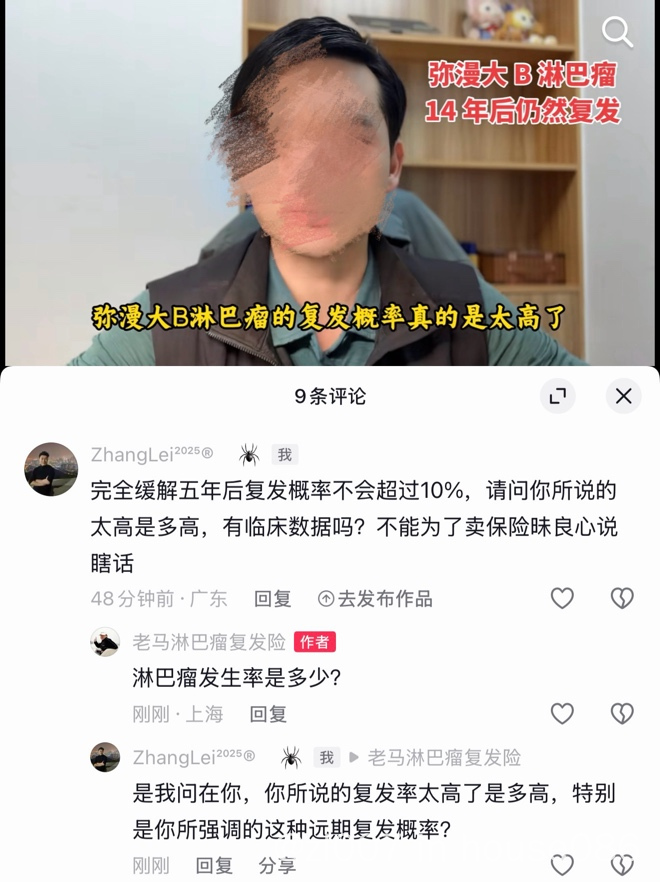Viewport: 660px width, 882px height.
Task: Tap 去发布作品 under the first comment
Action: (375, 599)
